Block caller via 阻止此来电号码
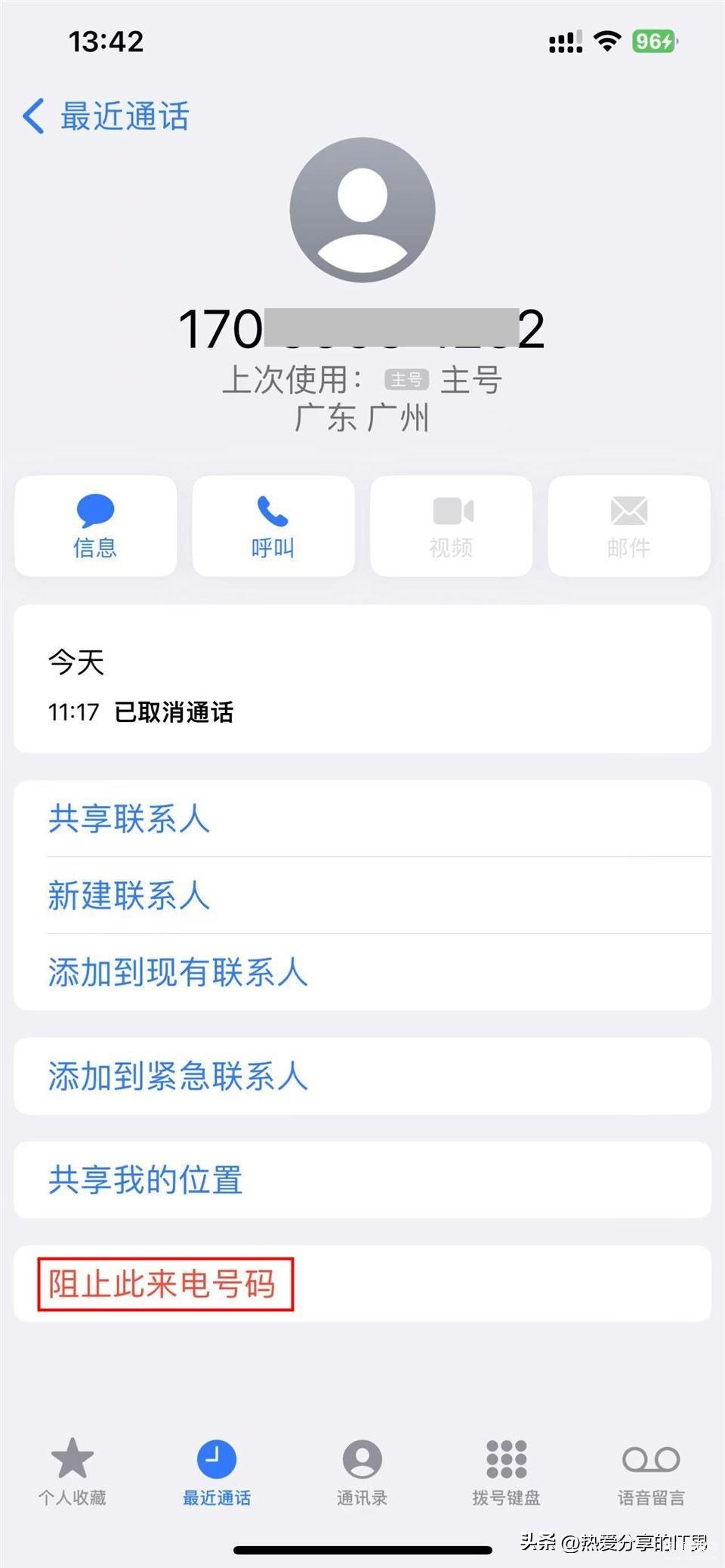This screenshot has height=1568, width=725. click(x=163, y=1284)
